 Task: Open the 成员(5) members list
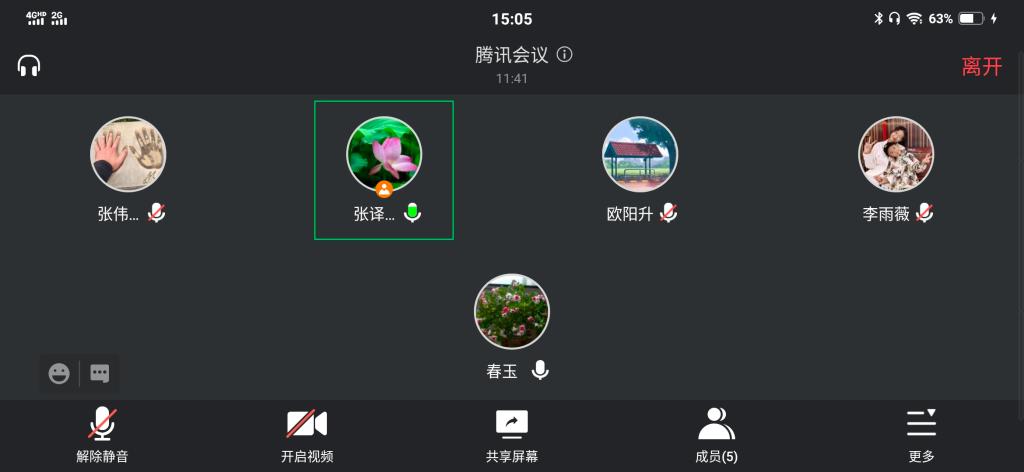tap(716, 436)
